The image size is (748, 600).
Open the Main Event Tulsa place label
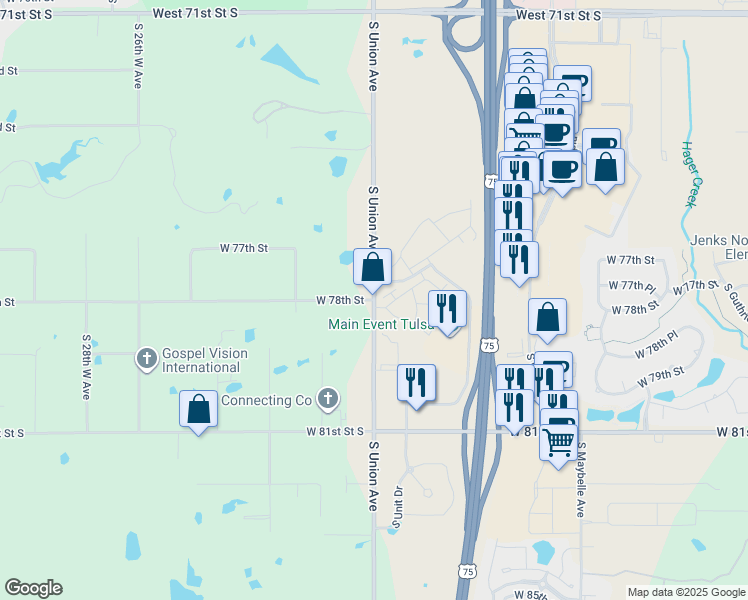(381, 324)
